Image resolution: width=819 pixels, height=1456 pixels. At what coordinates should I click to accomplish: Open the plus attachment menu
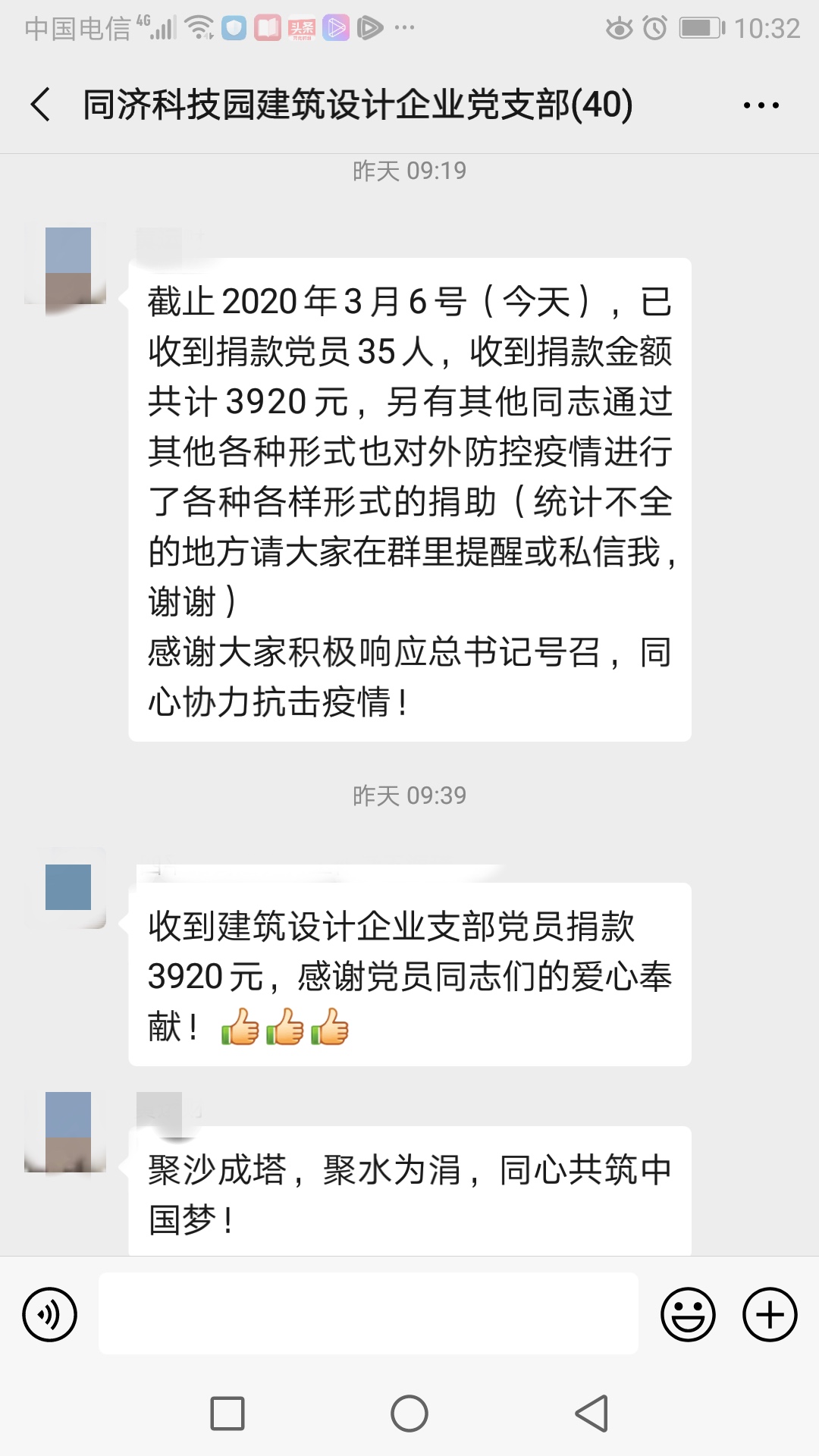[769, 1314]
